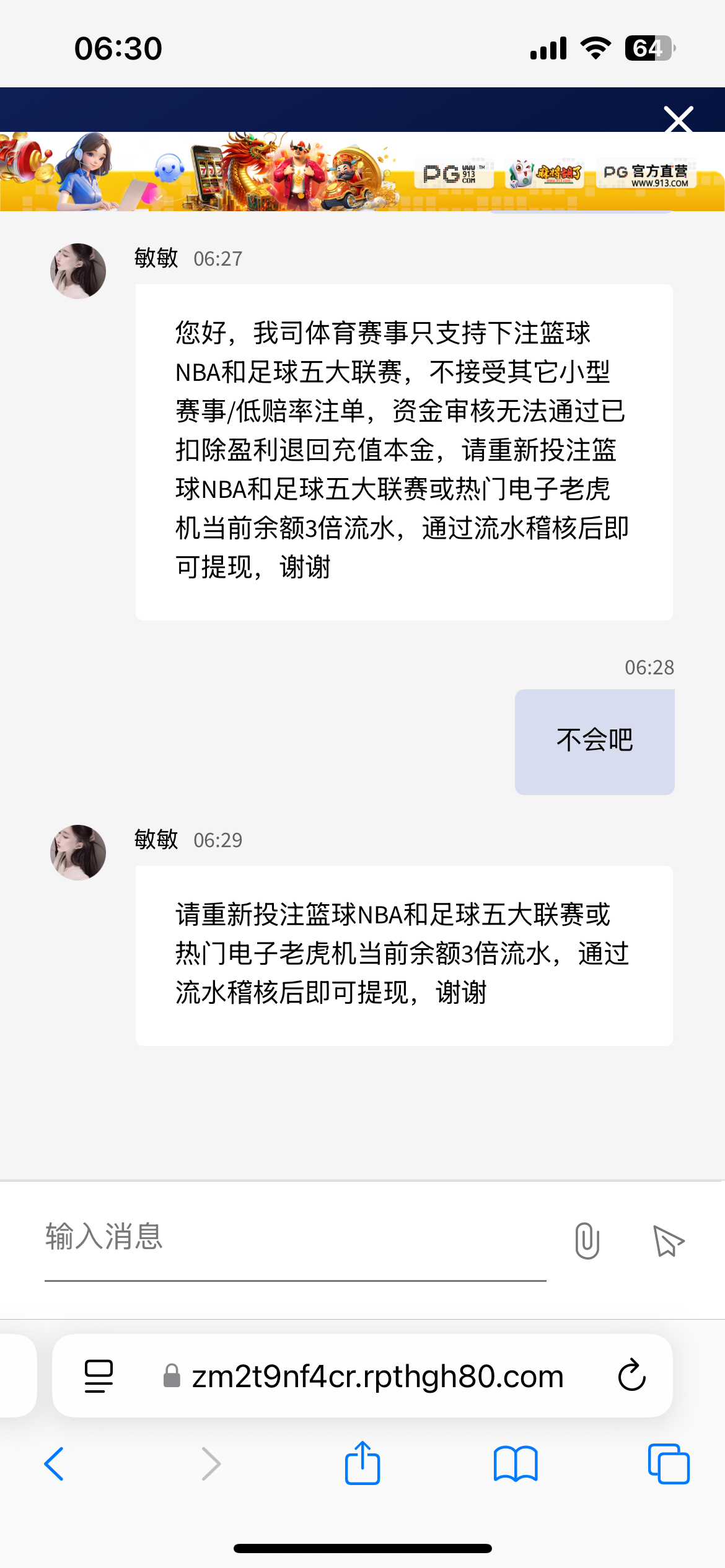This screenshot has height=1568, width=725.
Task: Select the 不会吧 sent message bubble
Action: 594,741
